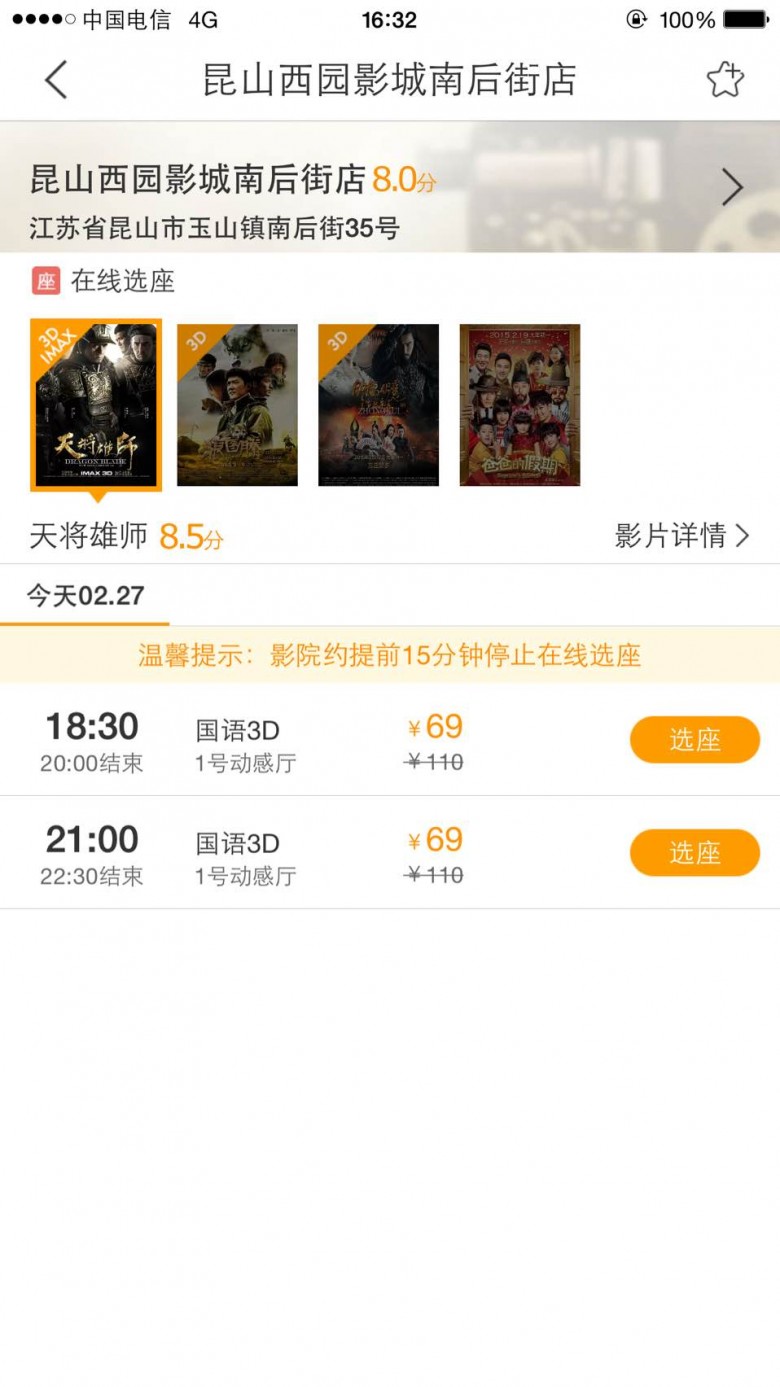Viewport: 780px width, 1387px height.
Task: Favorite this cinema with the star icon
Action: click(x=725, y=79)
